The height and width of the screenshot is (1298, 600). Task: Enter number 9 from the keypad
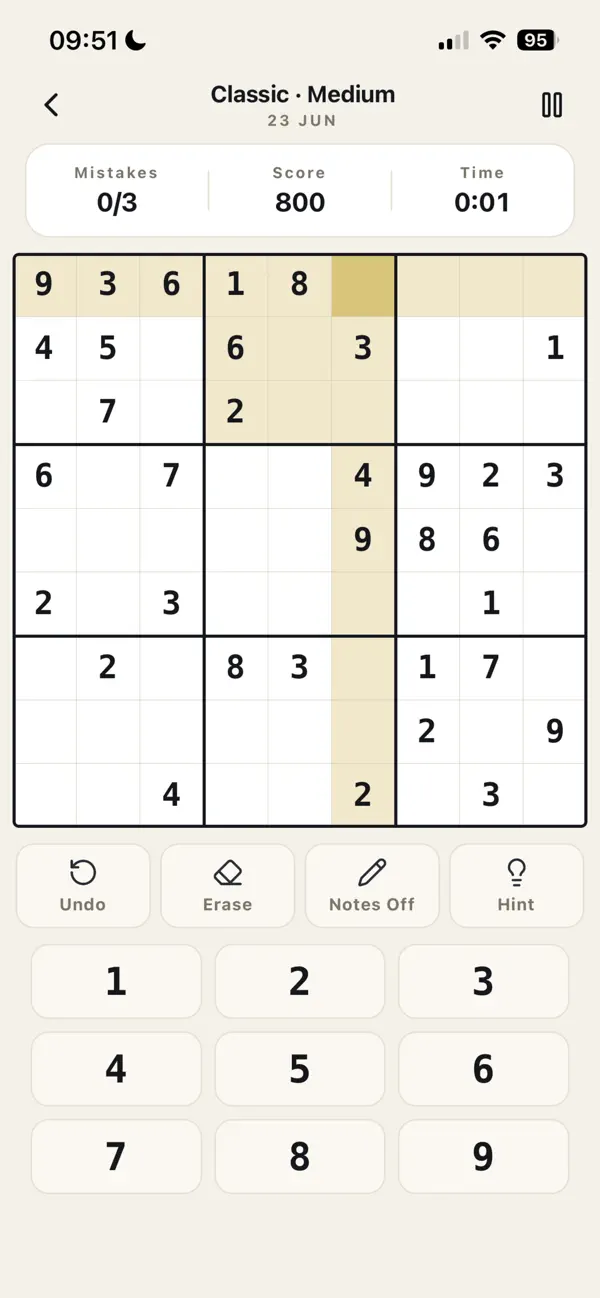point(483,1157)
